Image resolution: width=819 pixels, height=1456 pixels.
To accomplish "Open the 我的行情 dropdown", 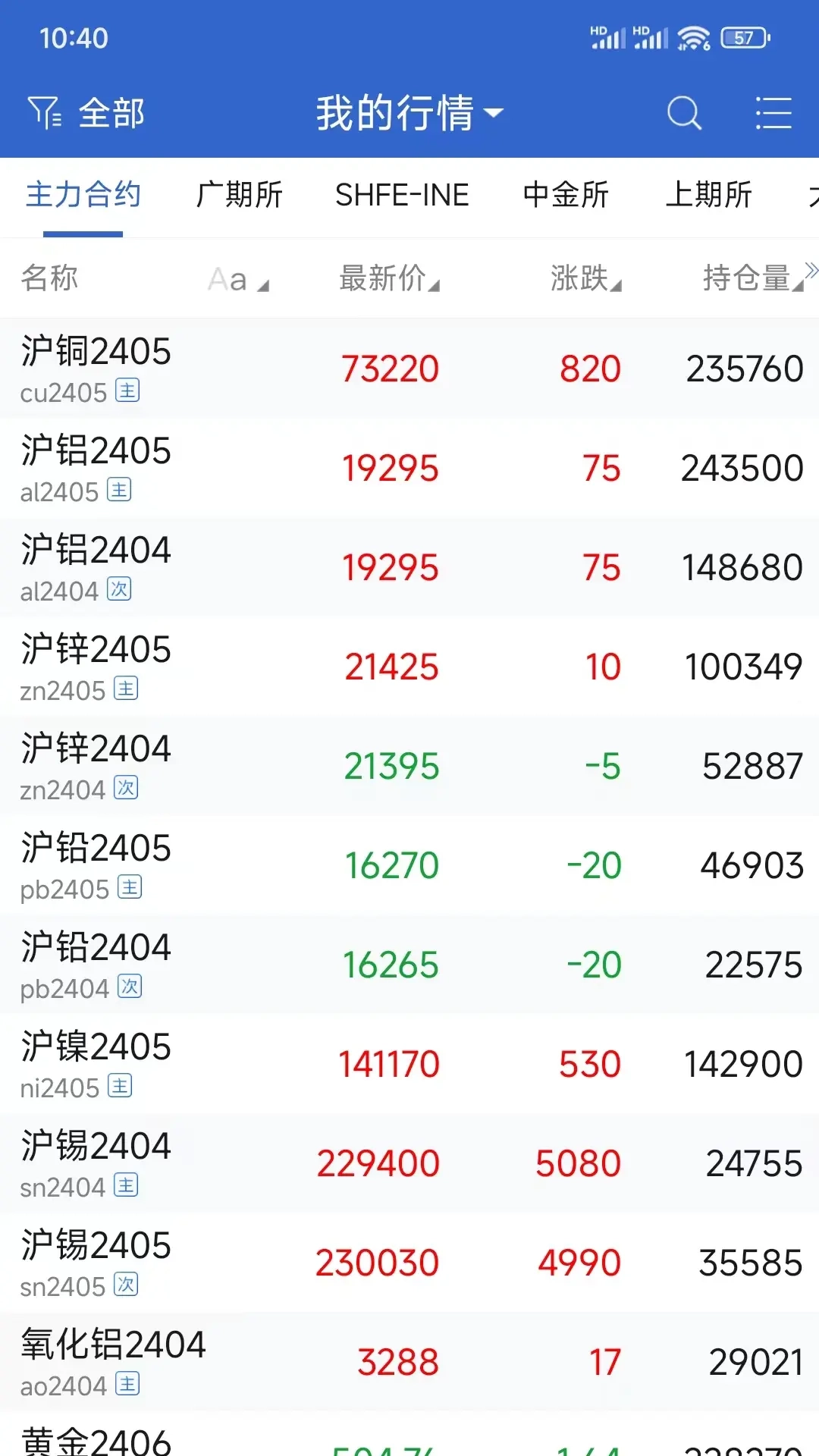I will (406, 112).
